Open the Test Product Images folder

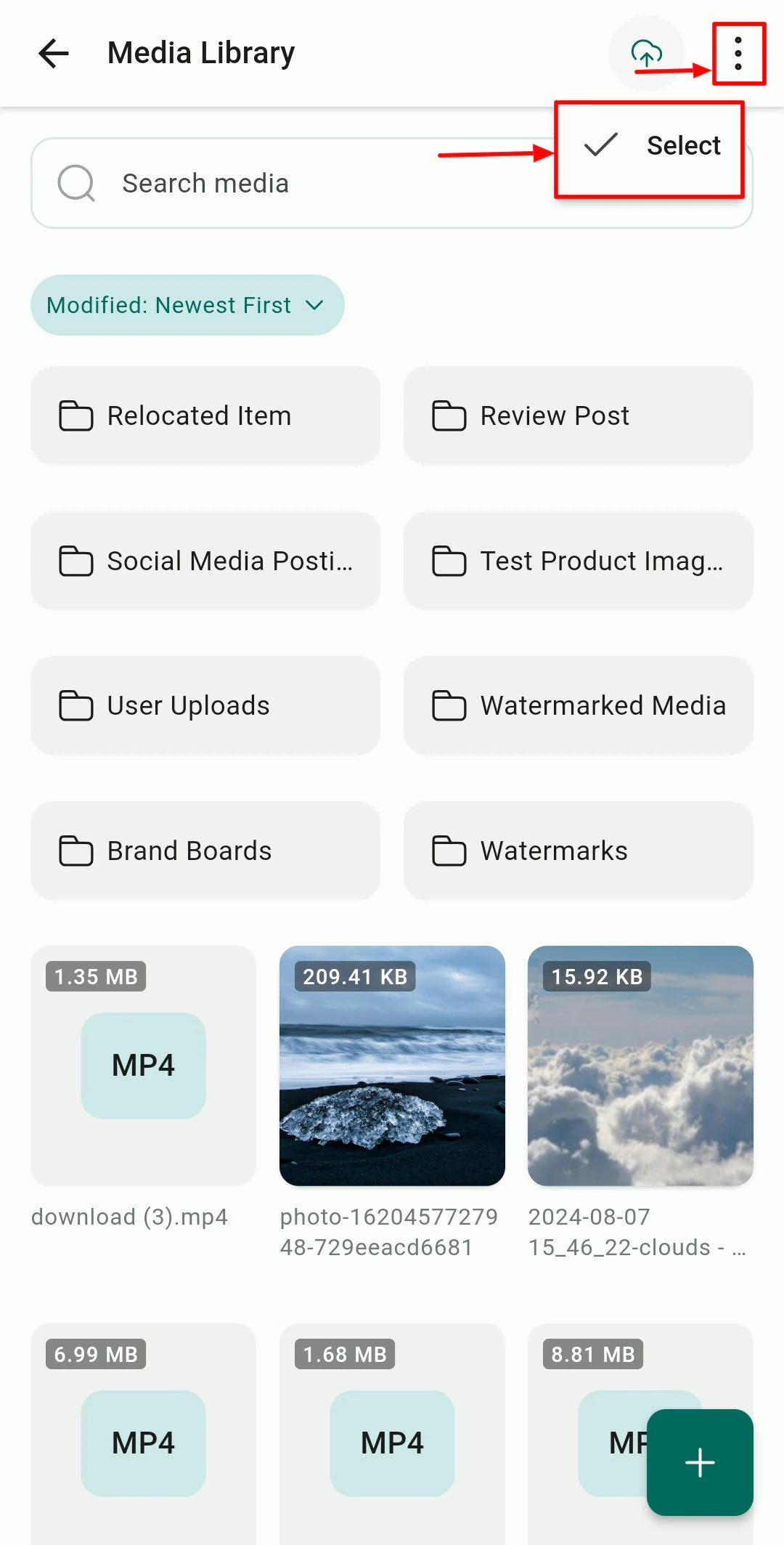tap(578, 560)
